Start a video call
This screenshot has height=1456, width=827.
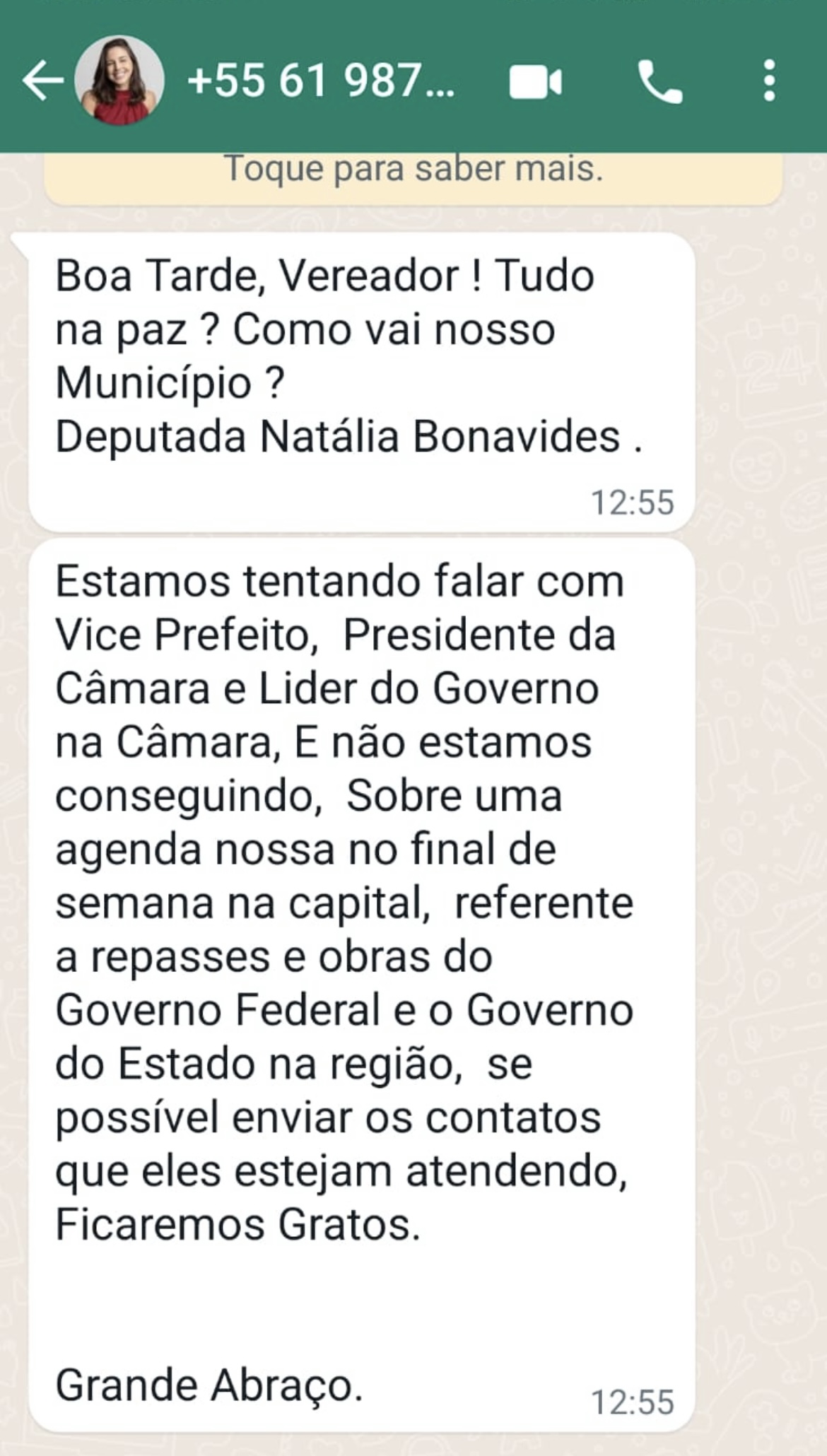(536, 82)
